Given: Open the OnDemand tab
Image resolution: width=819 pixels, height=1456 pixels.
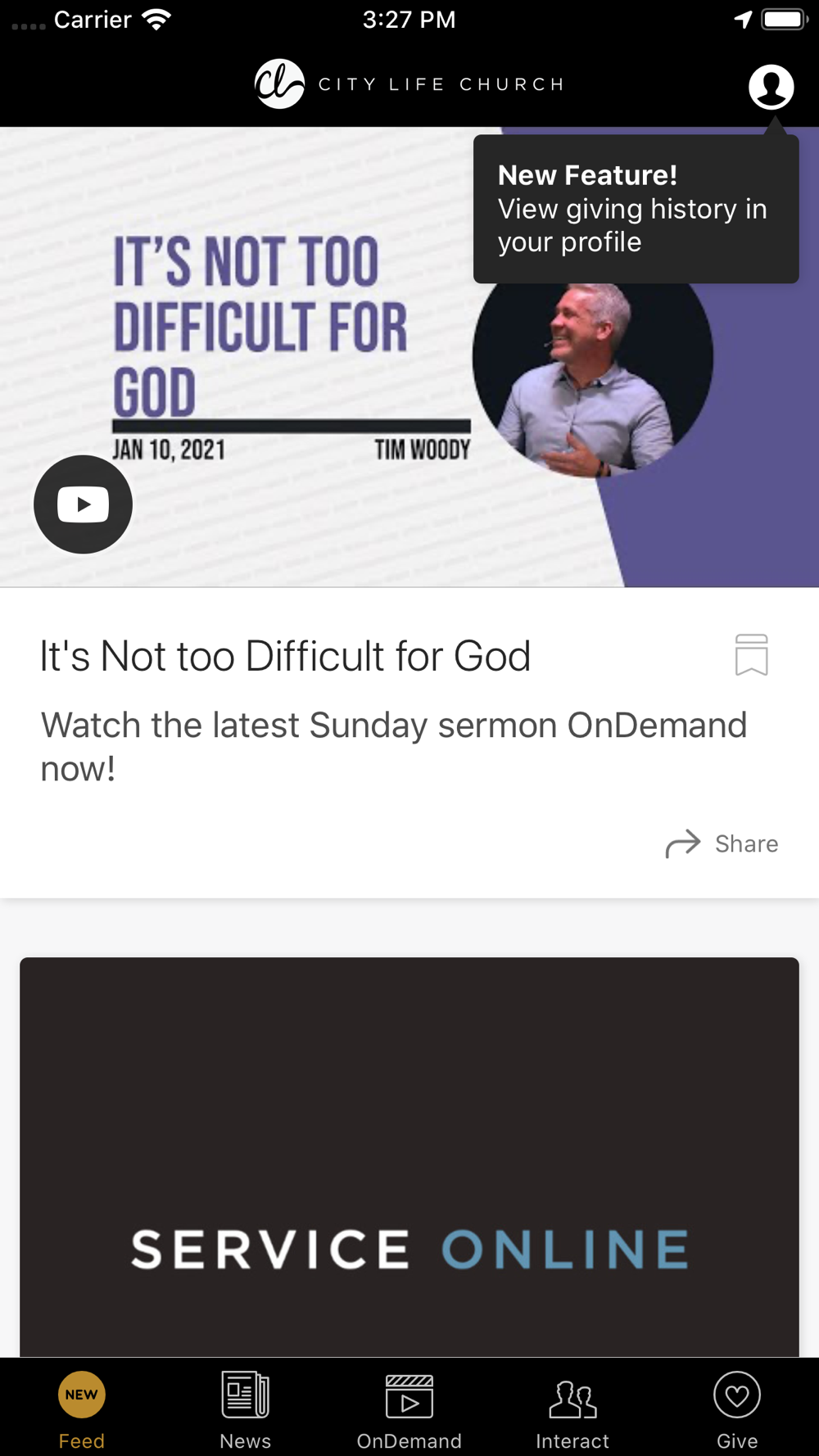Looking at the screenshot, I should [409, 1410].
